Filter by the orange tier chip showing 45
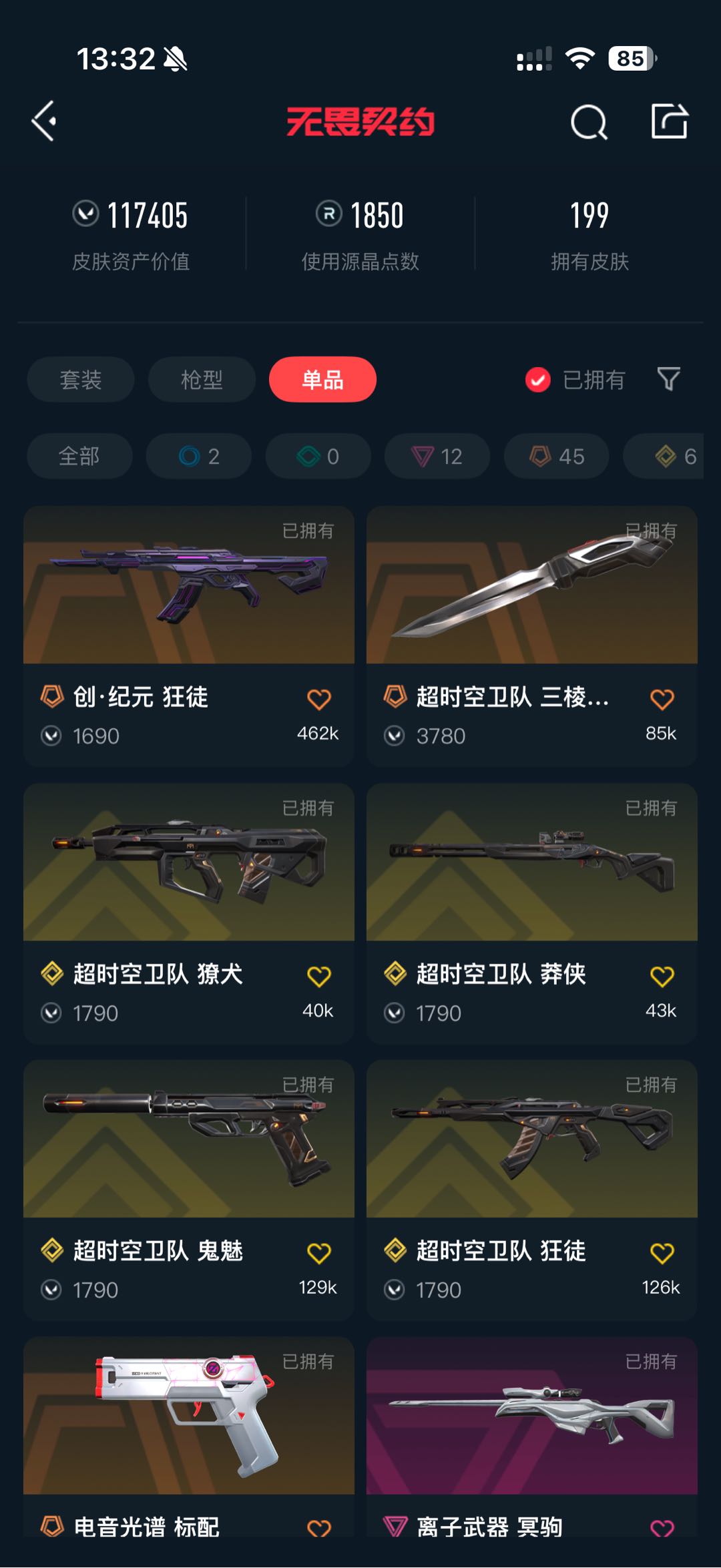721x1568 pixels. 557,457
